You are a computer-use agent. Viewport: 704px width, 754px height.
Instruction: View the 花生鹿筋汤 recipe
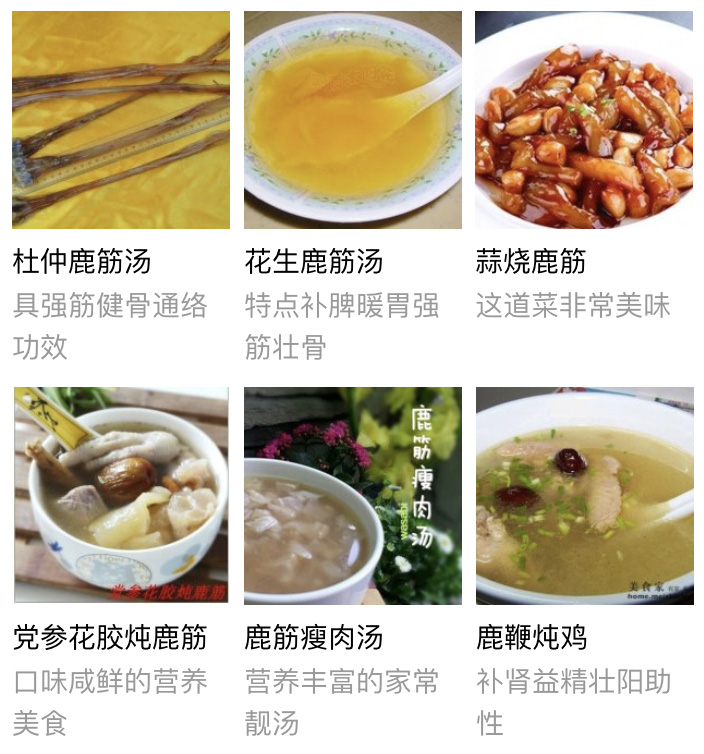(352, 120)
